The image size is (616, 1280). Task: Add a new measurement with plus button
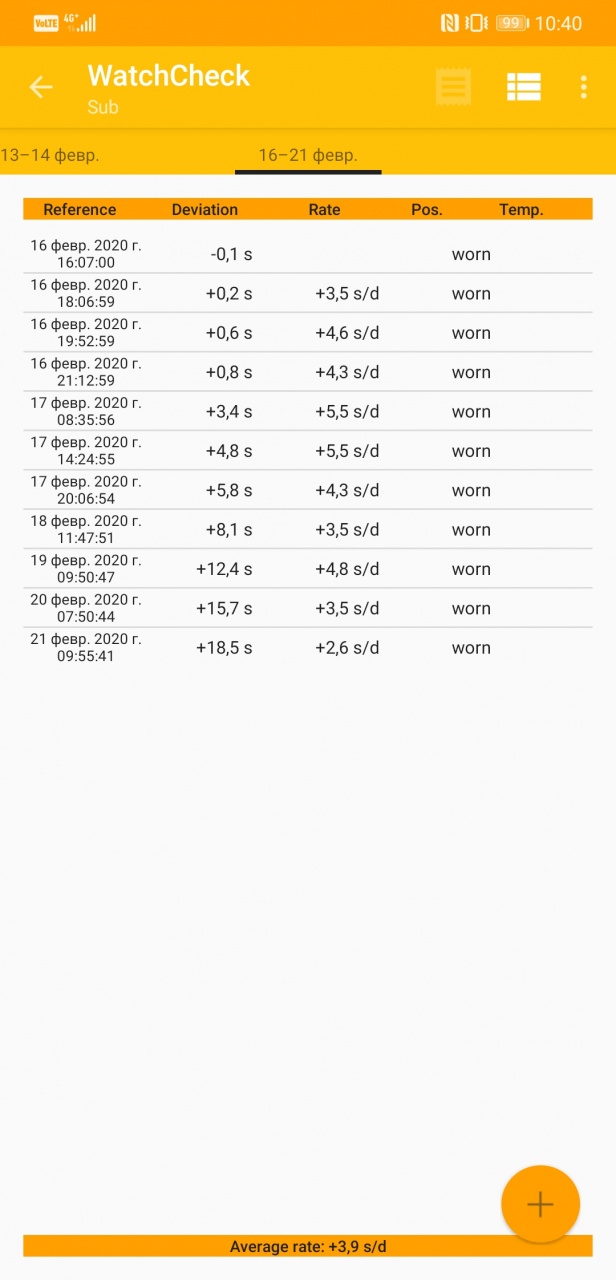coord(540,1204)
